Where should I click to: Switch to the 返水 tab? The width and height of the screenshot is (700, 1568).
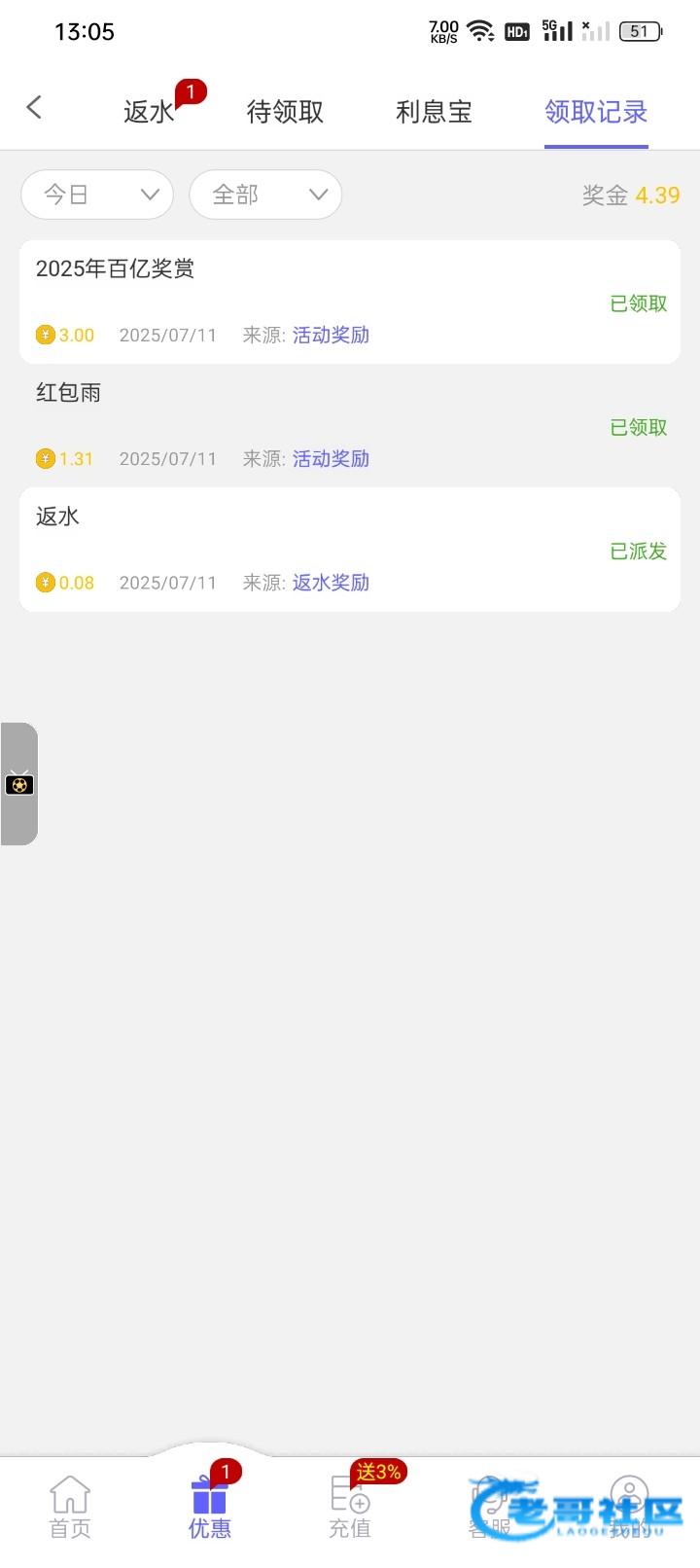tap(150, 112)
